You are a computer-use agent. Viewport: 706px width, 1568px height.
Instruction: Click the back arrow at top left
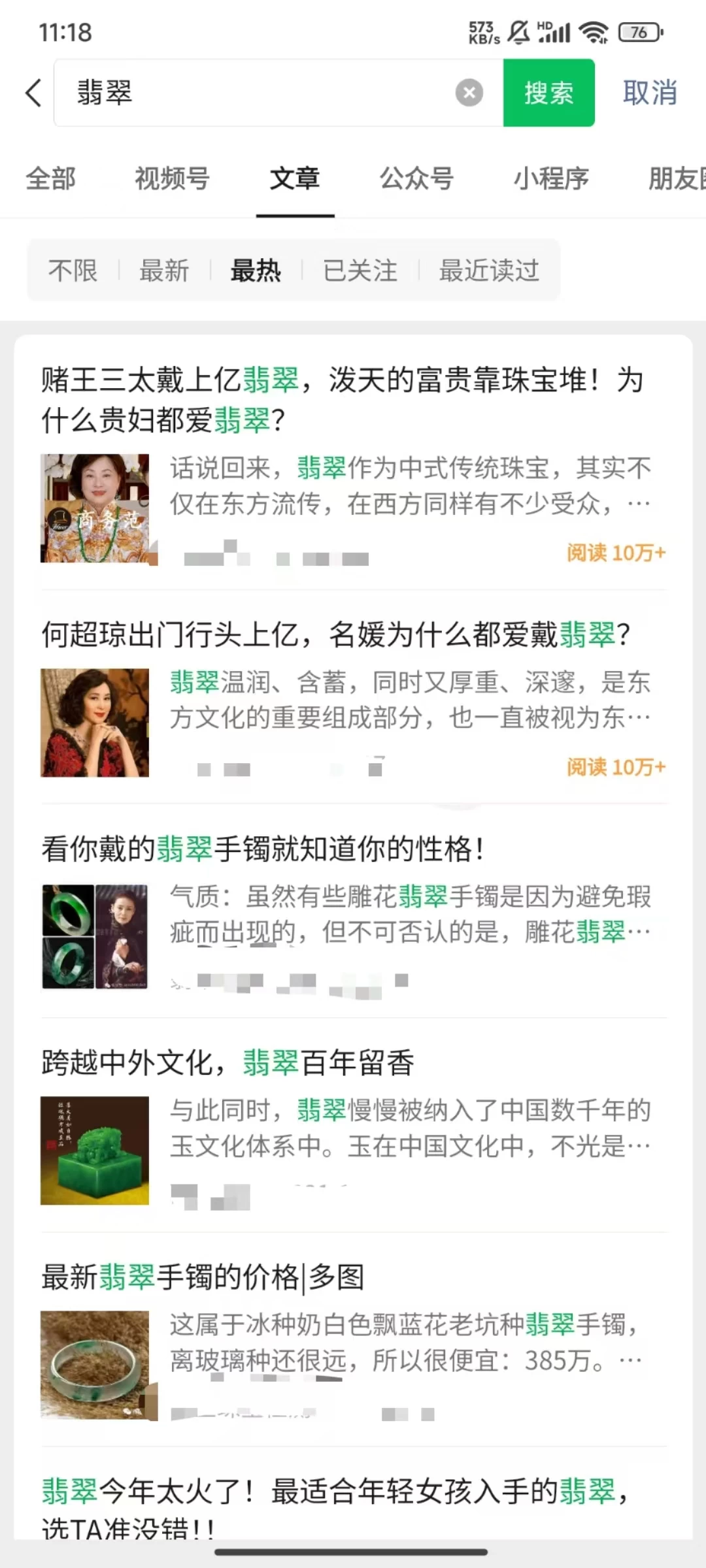pos(33,93)
